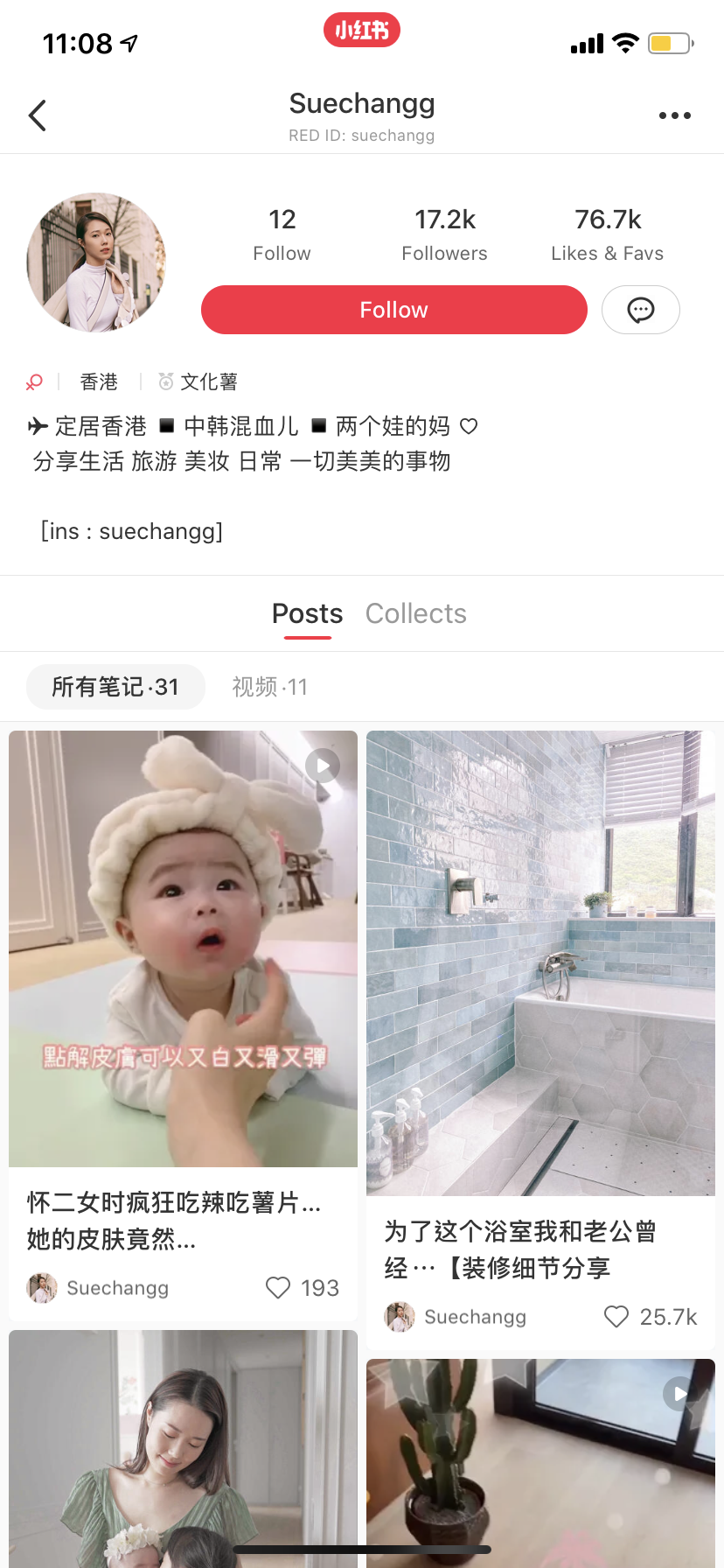Open the blue tile bathroom post
Screen dimensions: 724x1568
pos(540,963)
